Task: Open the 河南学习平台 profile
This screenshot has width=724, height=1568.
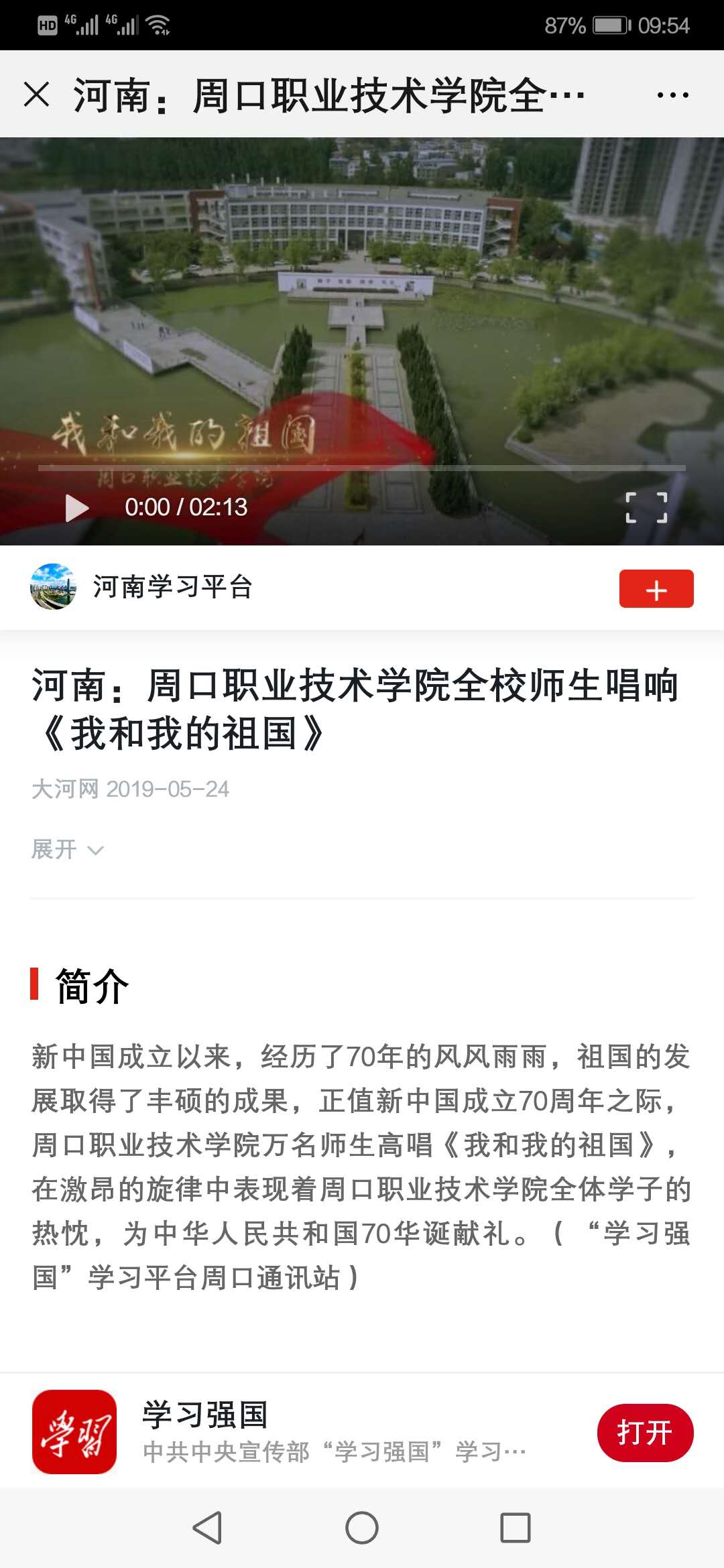Action: pyautogui.click(x=172, y=588)
